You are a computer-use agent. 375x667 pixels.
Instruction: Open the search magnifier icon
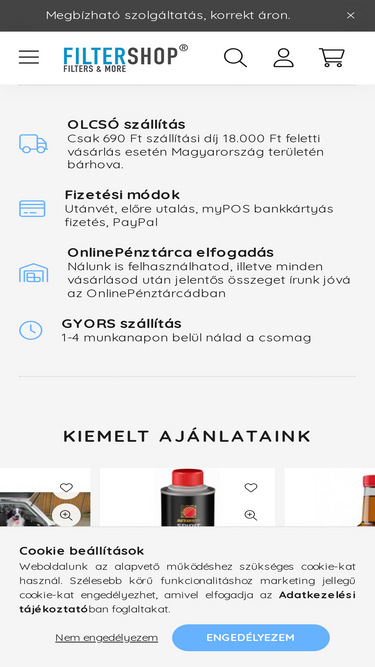pyautogui.click(x=236, y=57)
